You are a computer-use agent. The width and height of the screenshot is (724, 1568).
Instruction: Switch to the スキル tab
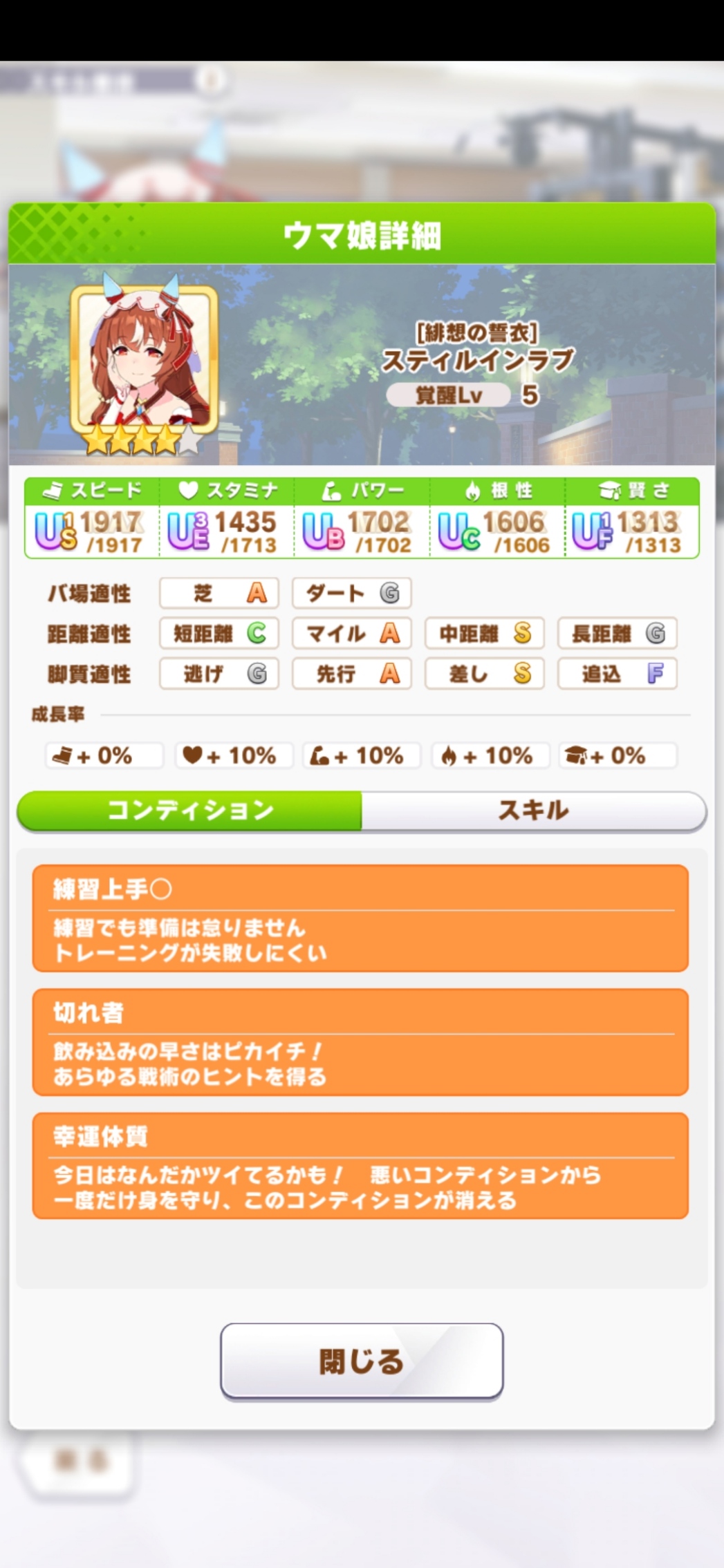[533, 811]
